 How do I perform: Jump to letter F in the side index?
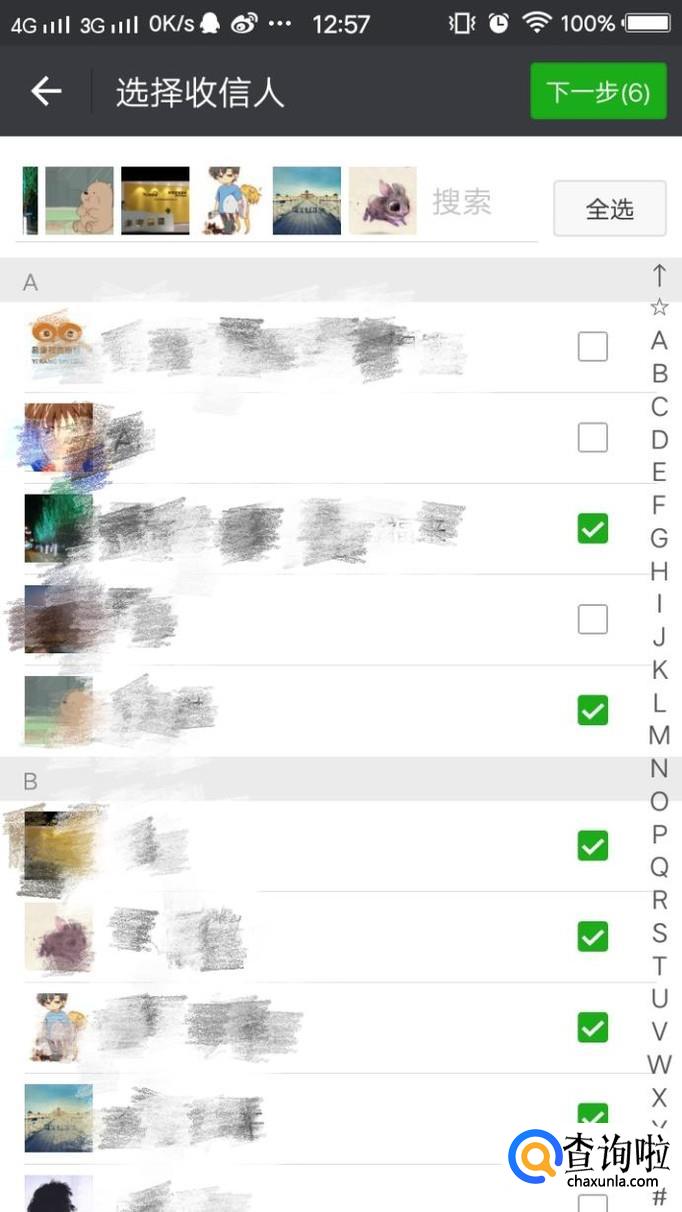tap(659, 505)
